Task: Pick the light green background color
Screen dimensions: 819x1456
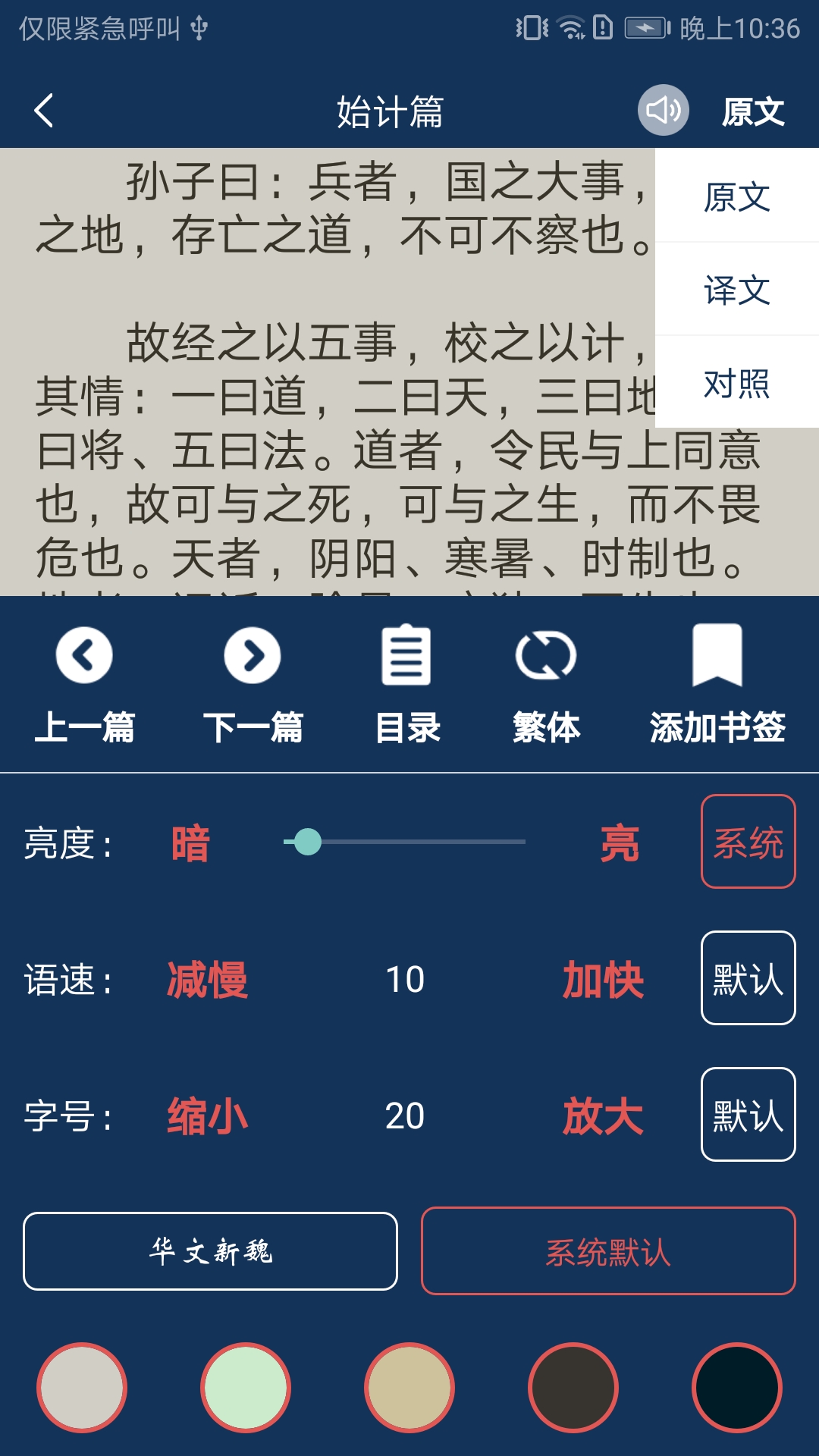Action: click(x=246, y=1387)
